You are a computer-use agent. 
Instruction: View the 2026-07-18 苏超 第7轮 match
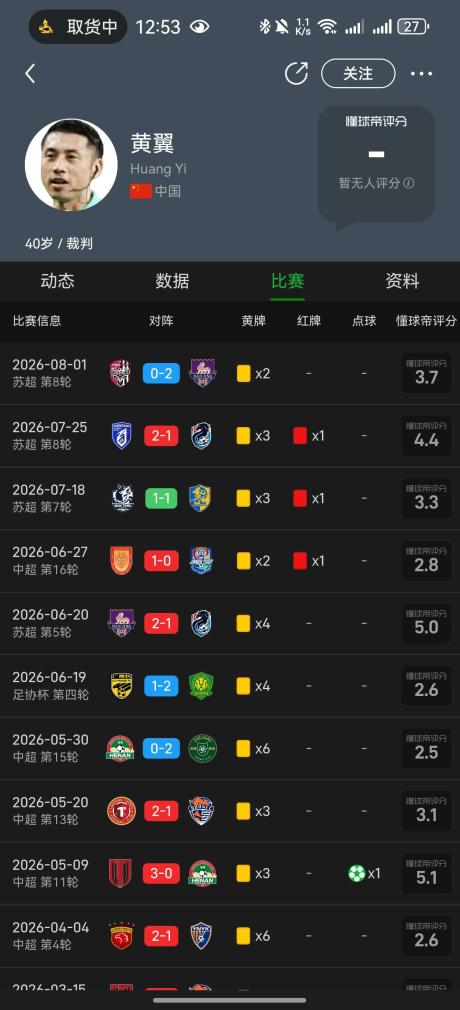point(230,499)
